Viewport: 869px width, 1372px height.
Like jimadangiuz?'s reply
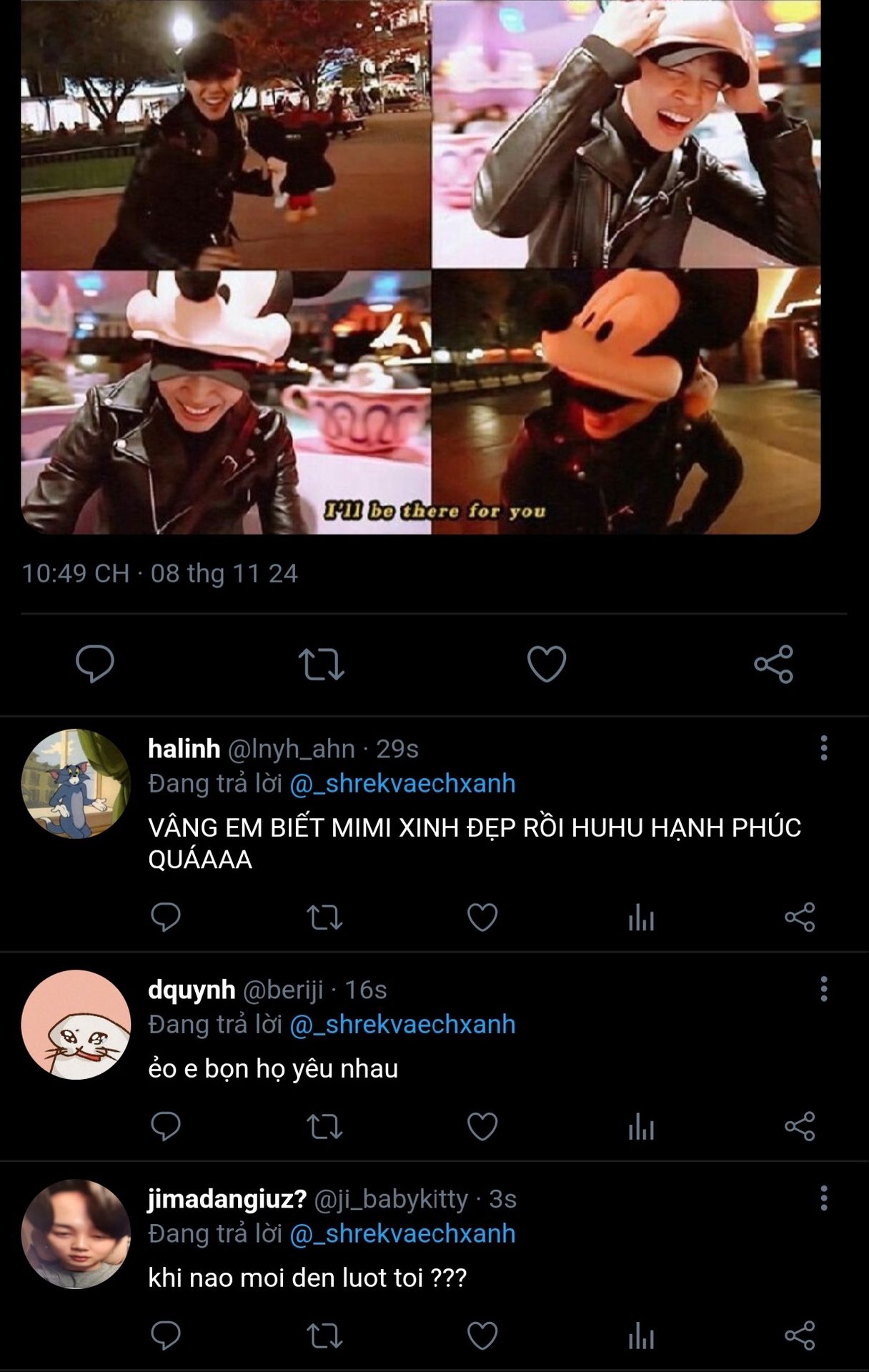coord(482,1336)
